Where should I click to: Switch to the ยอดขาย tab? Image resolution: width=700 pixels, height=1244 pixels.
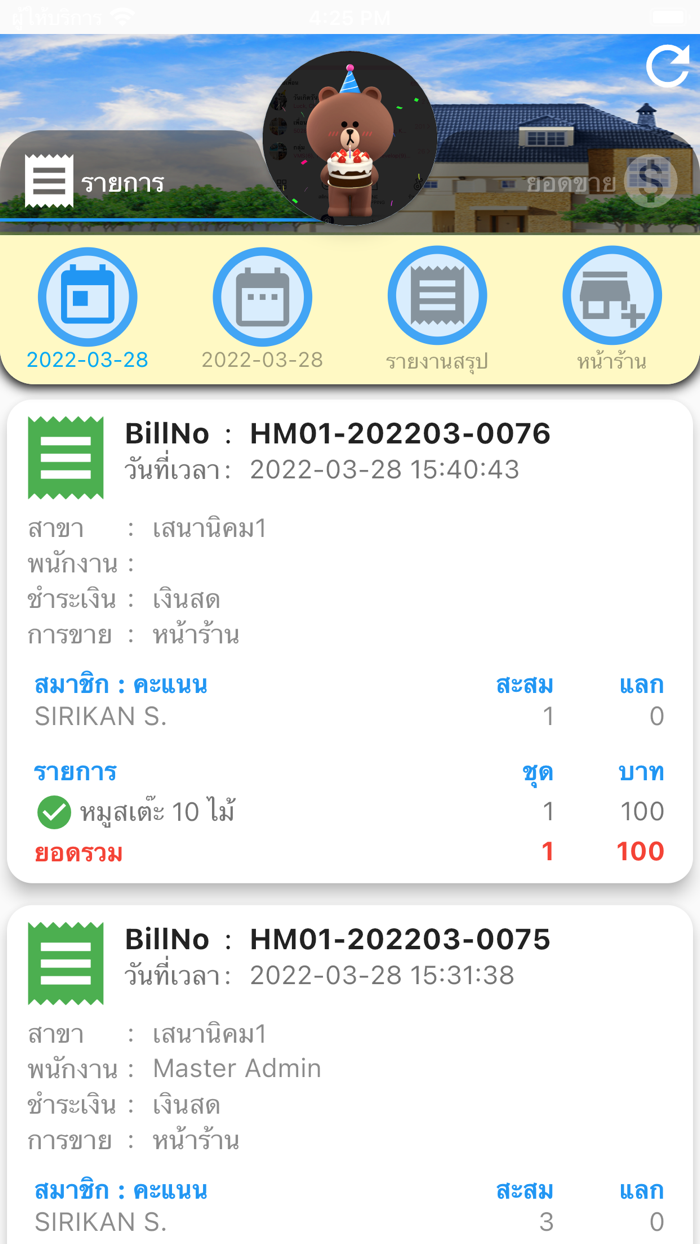click(x=600, y=182)
